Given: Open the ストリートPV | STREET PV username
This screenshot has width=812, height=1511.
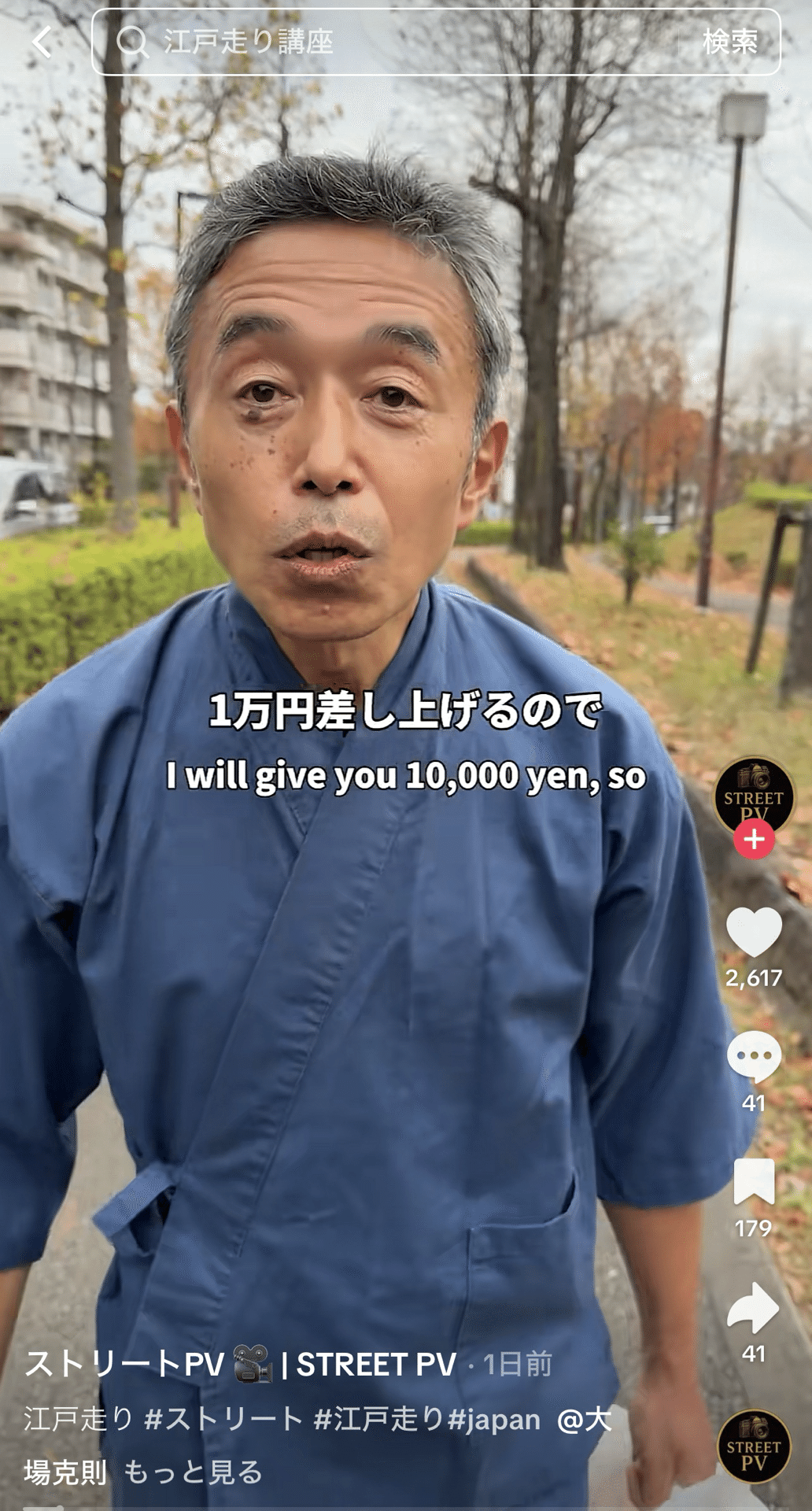Looking at the screenshot, I should pos(241,1365).
